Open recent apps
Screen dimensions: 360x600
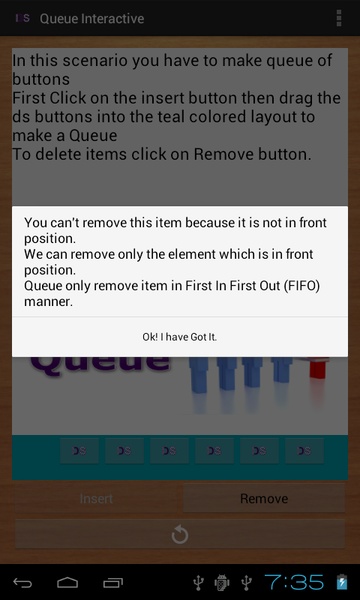tap(113, 583)
